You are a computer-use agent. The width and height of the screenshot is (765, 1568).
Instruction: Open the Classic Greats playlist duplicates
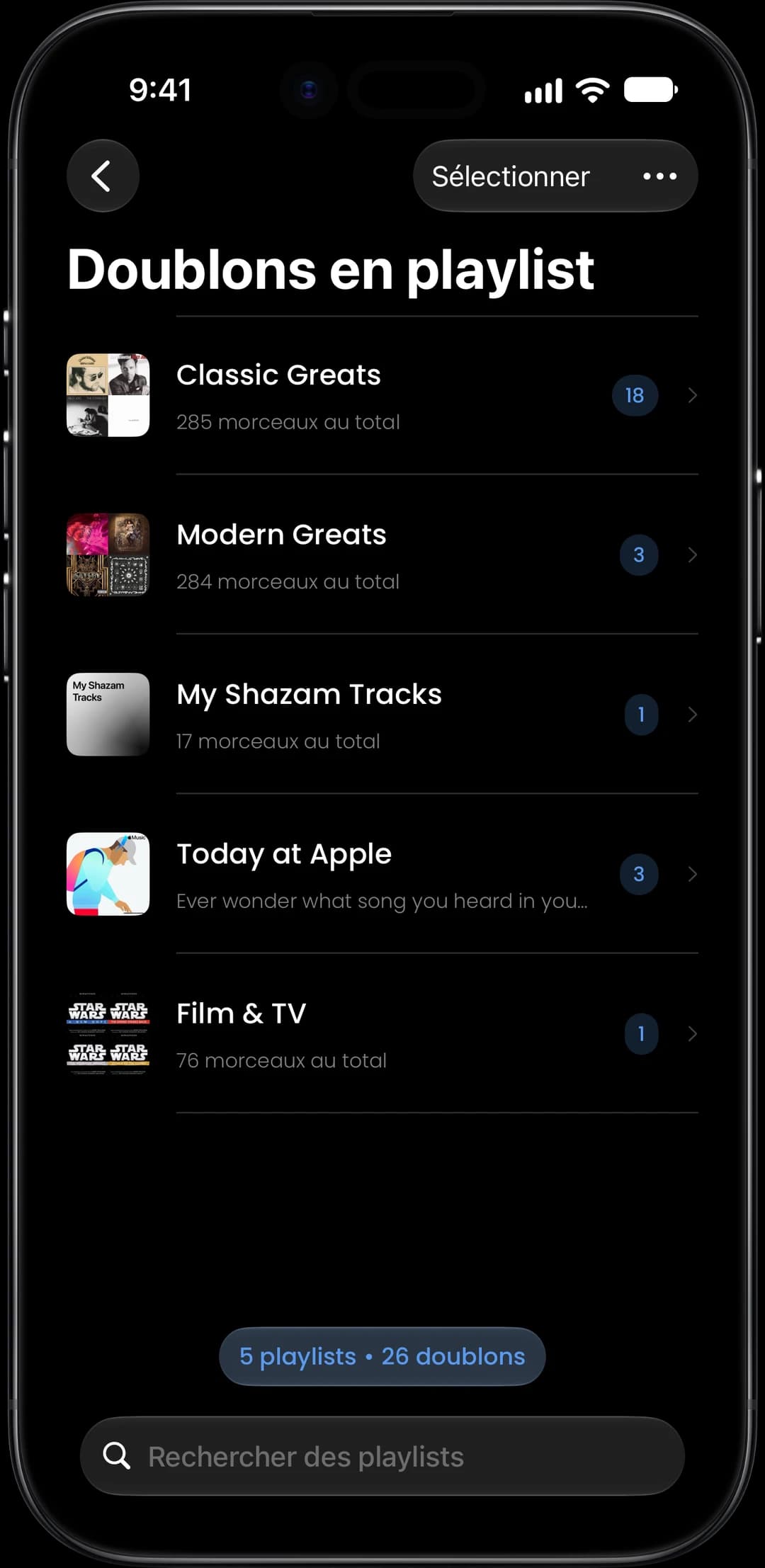point(382,395)
